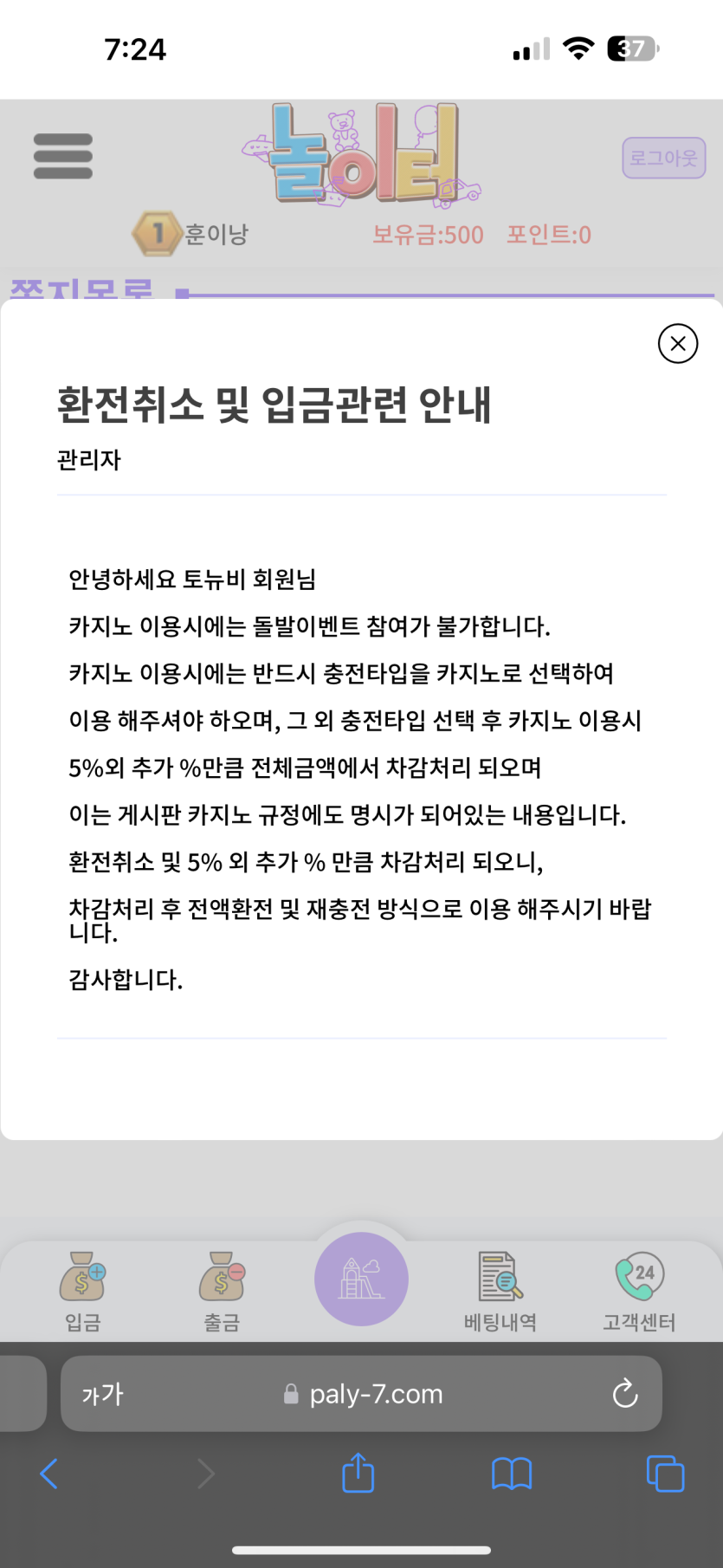Open the 출금 withdrawal tab
Screen dimensions: 723x1568
click(222, 1292)
